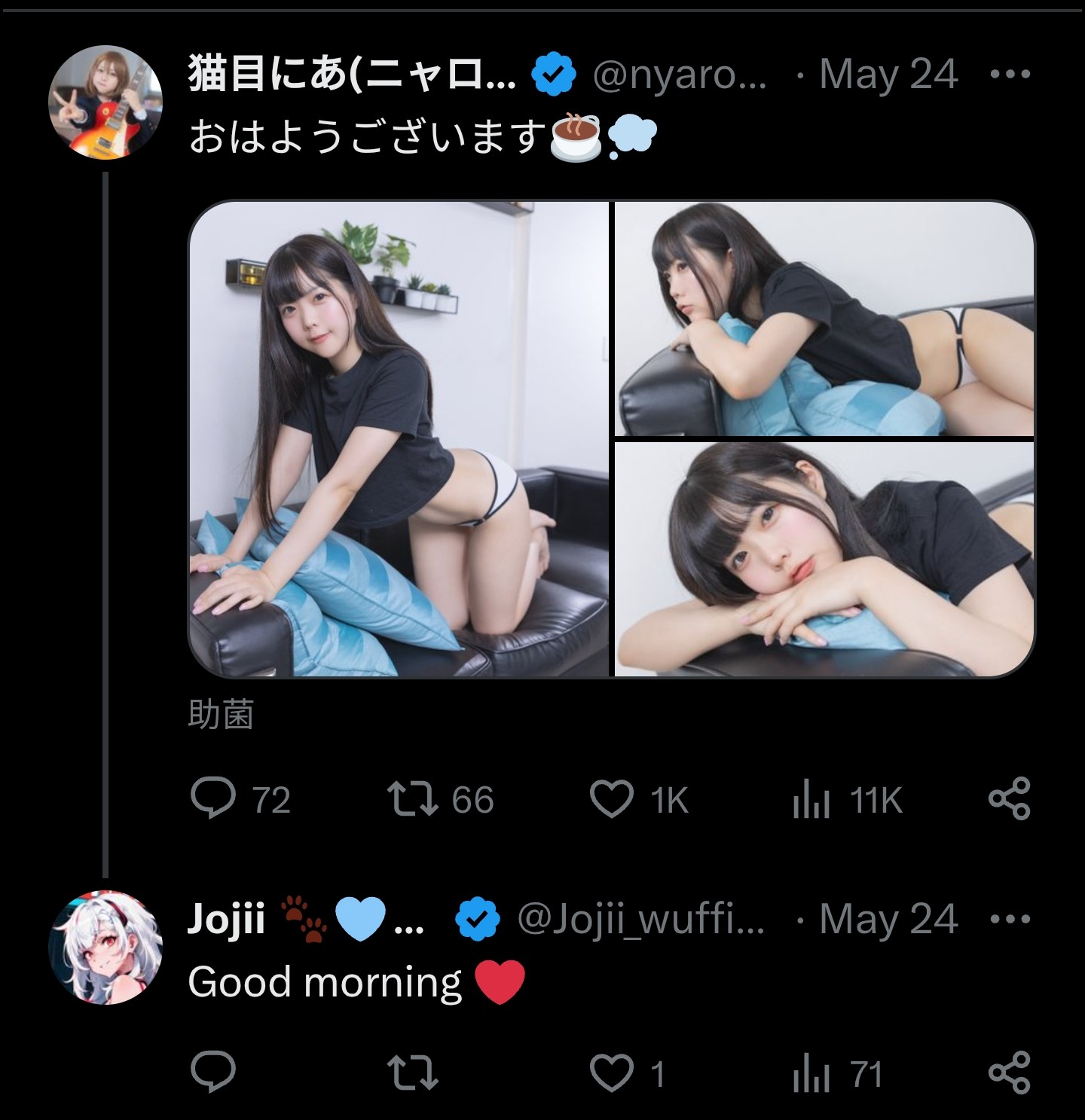Viewport: 1085px width, 1120px height.
Task: View analytics of the おはようございます post
Action: click(x=811, y=800)
